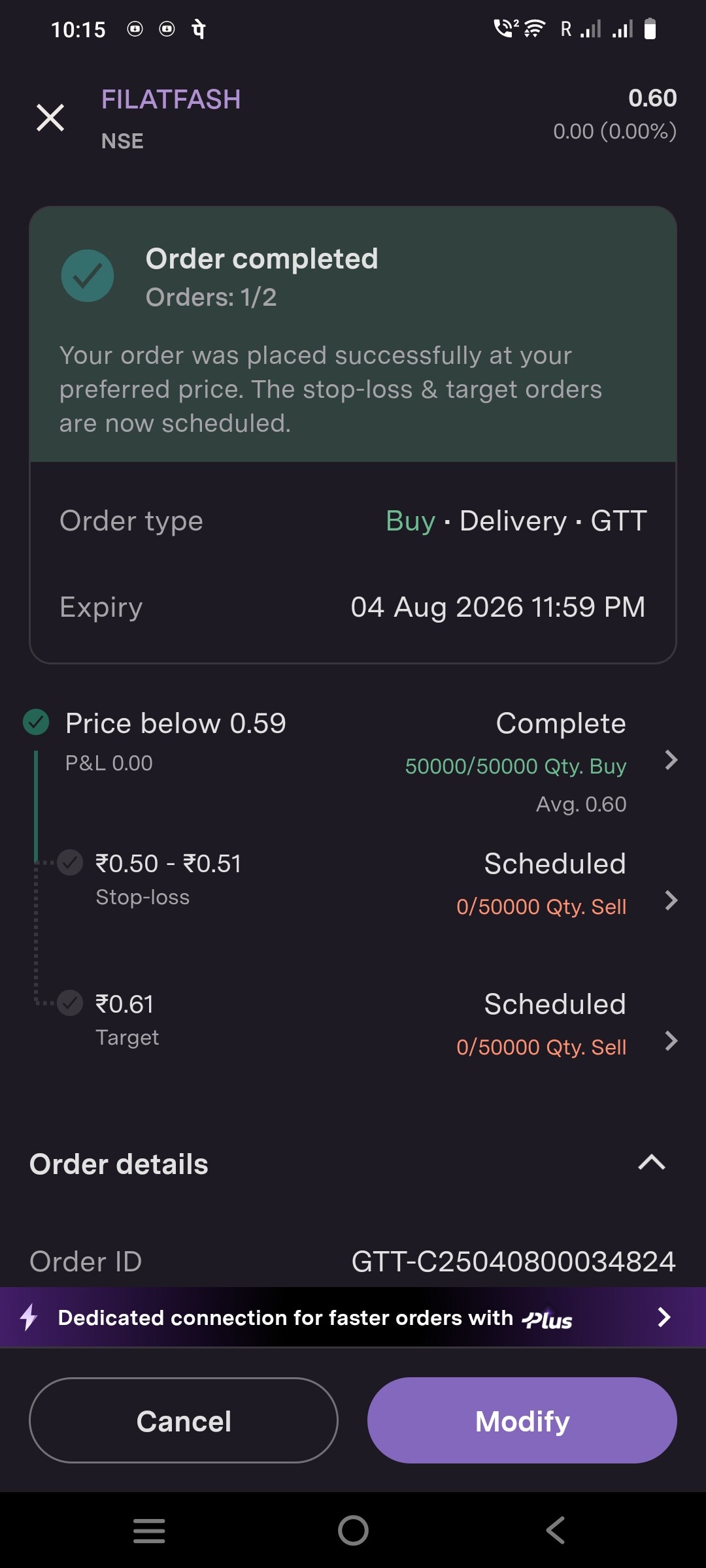Go to the phone's home screen
The width and height of the screenshot is (706, 1568).
click(x=353, y=1530)
